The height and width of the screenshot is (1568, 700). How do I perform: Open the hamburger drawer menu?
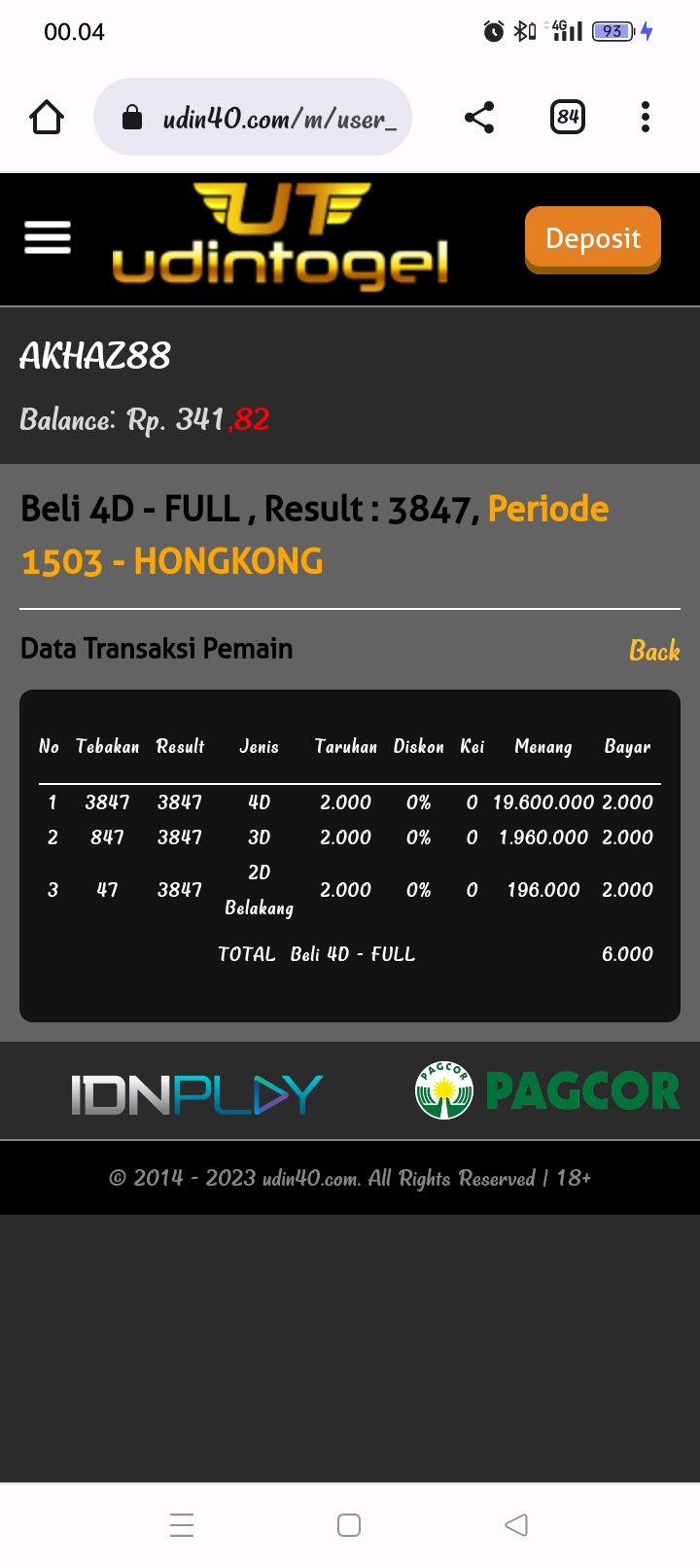coord(48,237)
